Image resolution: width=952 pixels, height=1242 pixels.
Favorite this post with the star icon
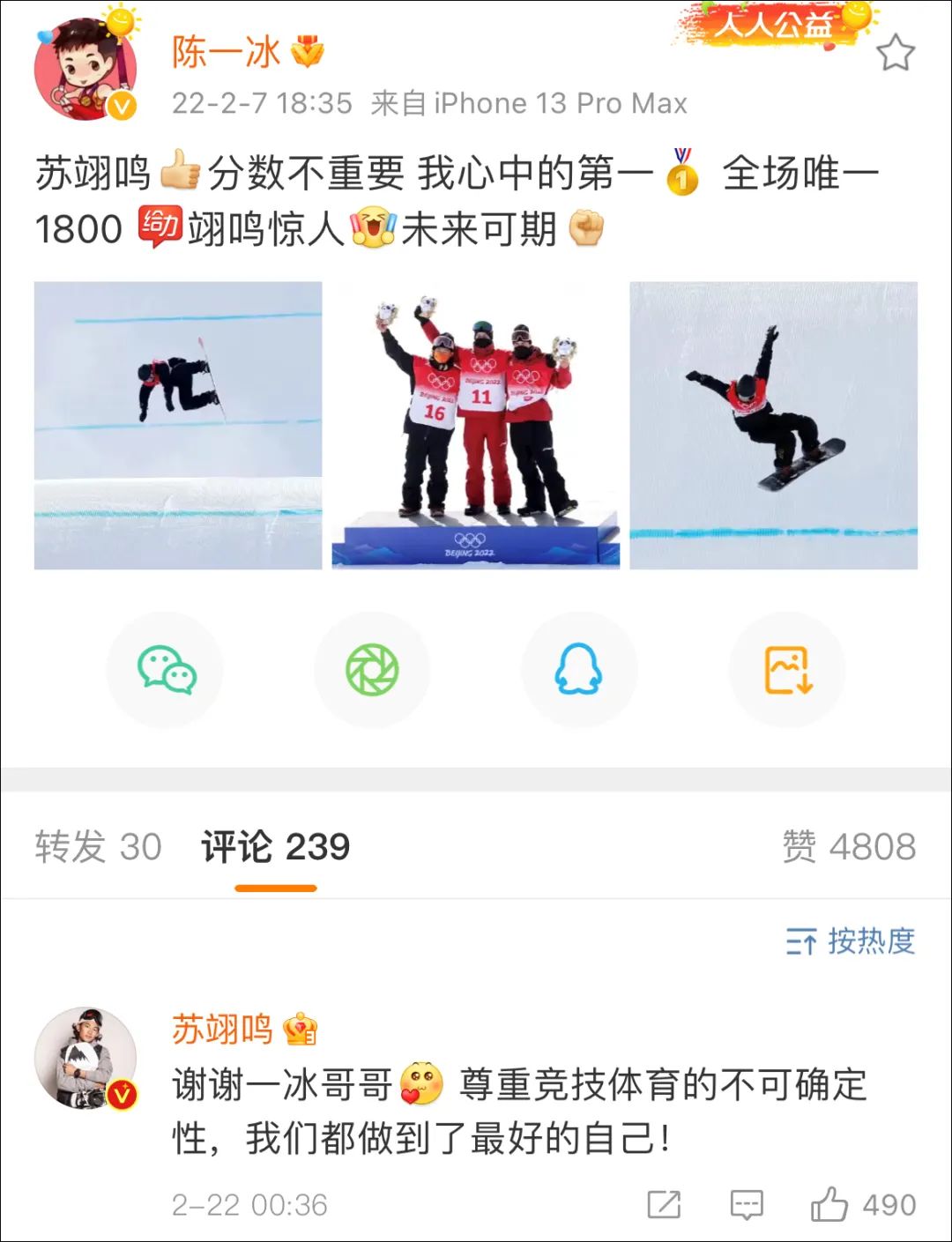pos(895,55)
